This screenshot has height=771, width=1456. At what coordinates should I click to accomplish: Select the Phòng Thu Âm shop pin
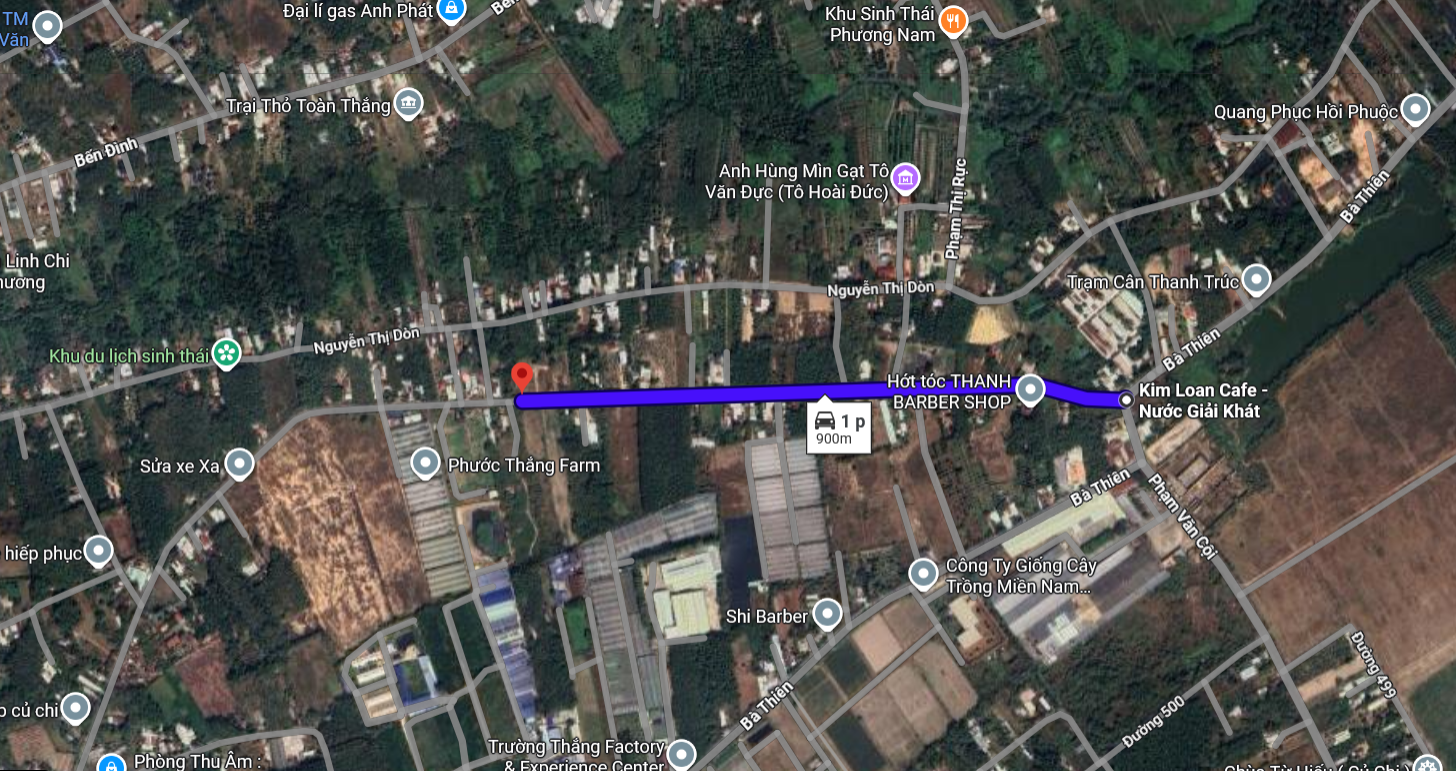(x=111, y=763)
